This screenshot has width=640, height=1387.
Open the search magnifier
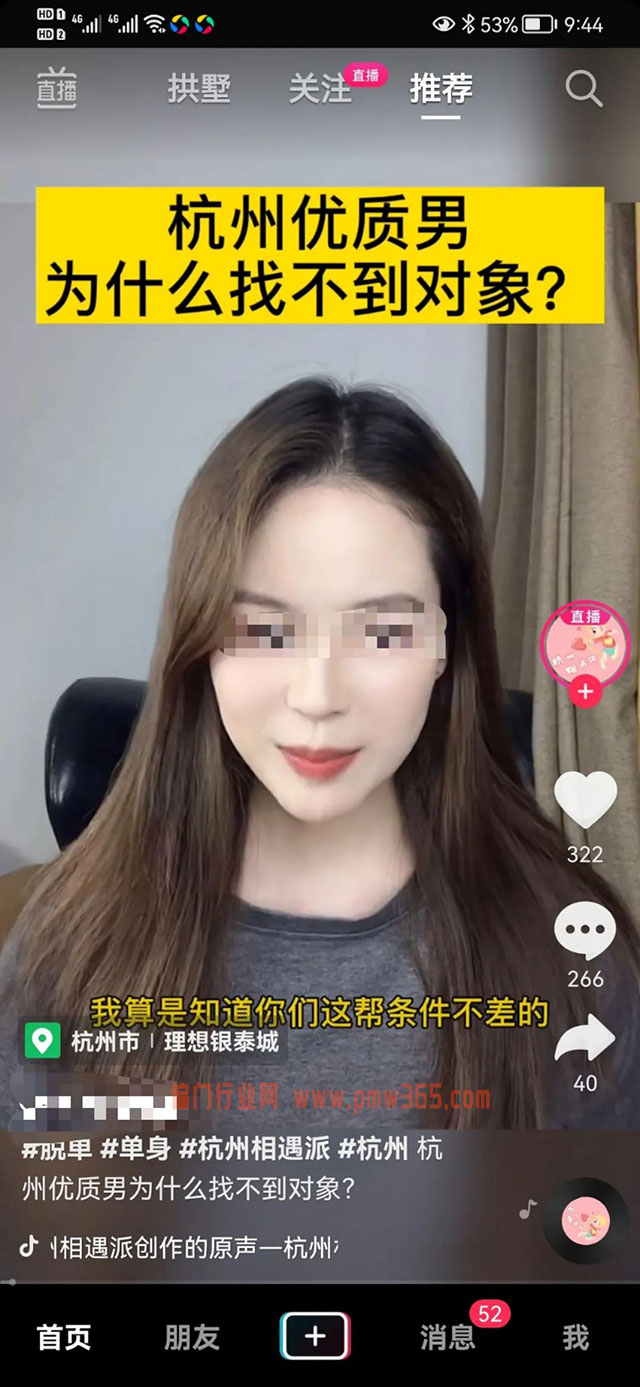(x=583, y=89)
